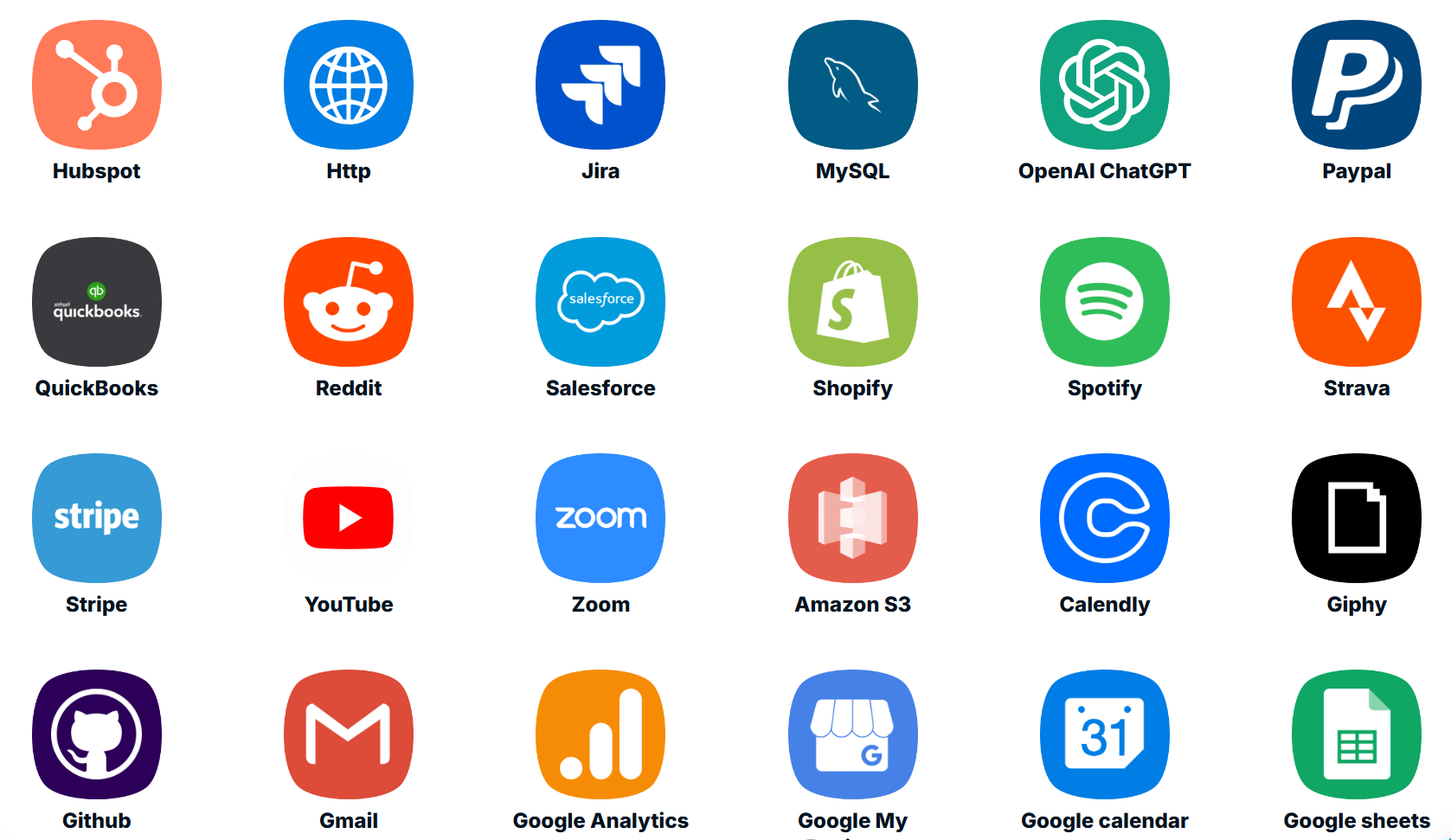The height and width of the screenshot is (840, 1451).
Task: Open QuickBooks
Action: [97, 302]
